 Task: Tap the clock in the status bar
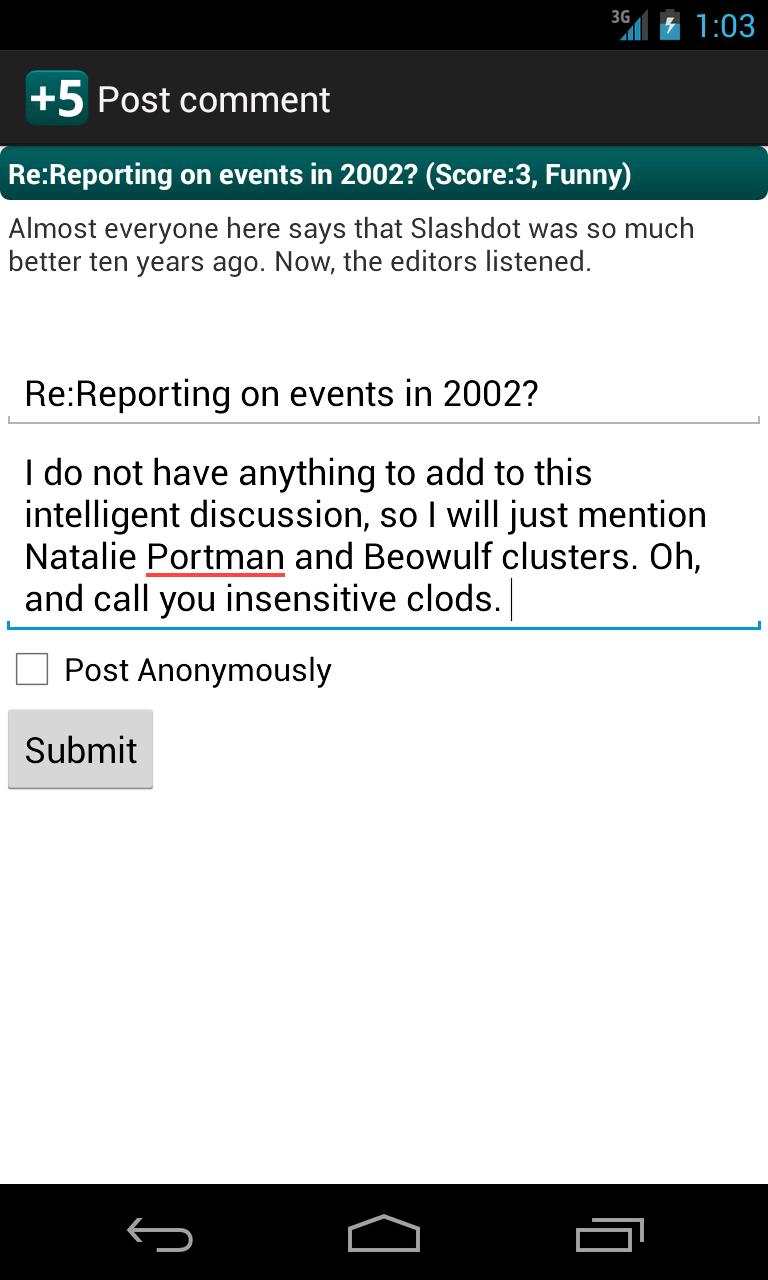726,25
